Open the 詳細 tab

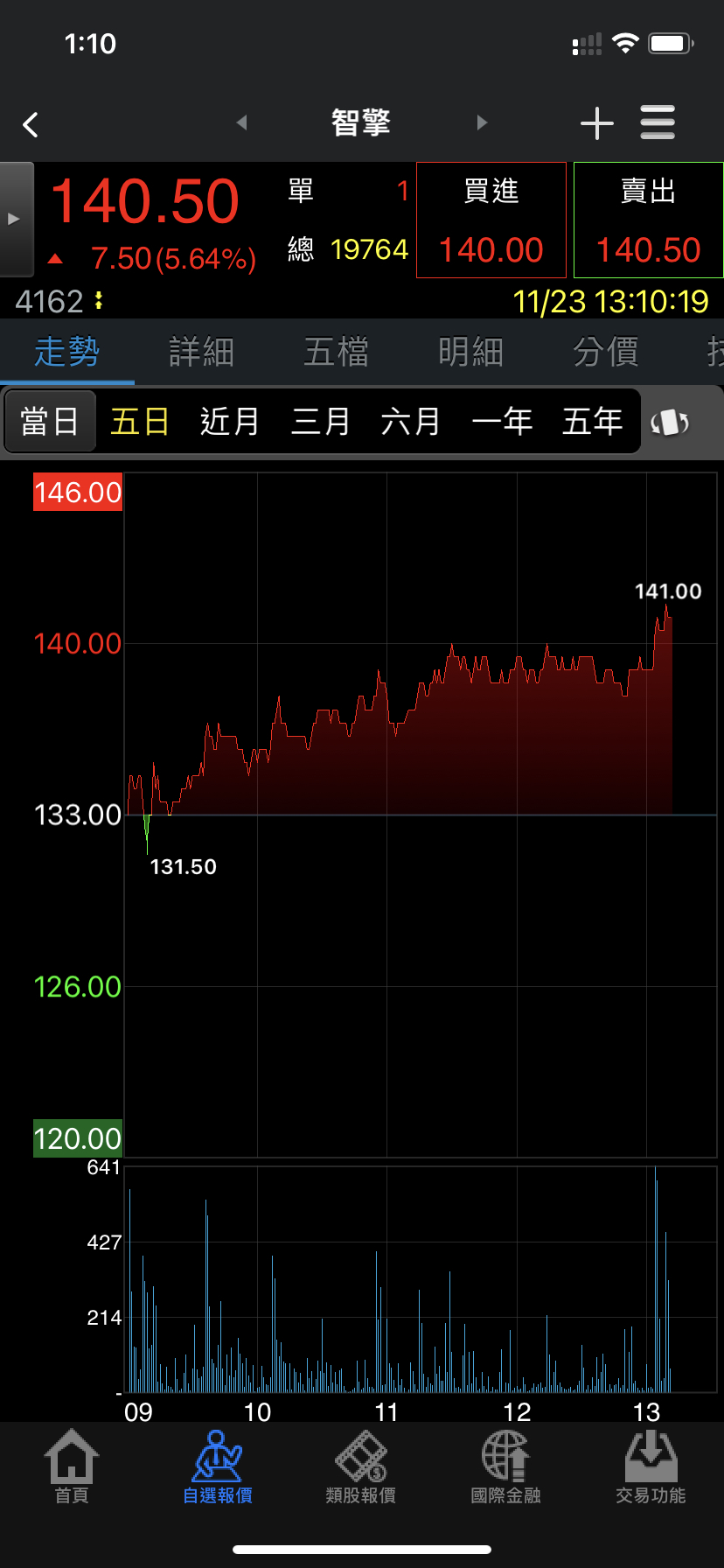coord(201,352)
